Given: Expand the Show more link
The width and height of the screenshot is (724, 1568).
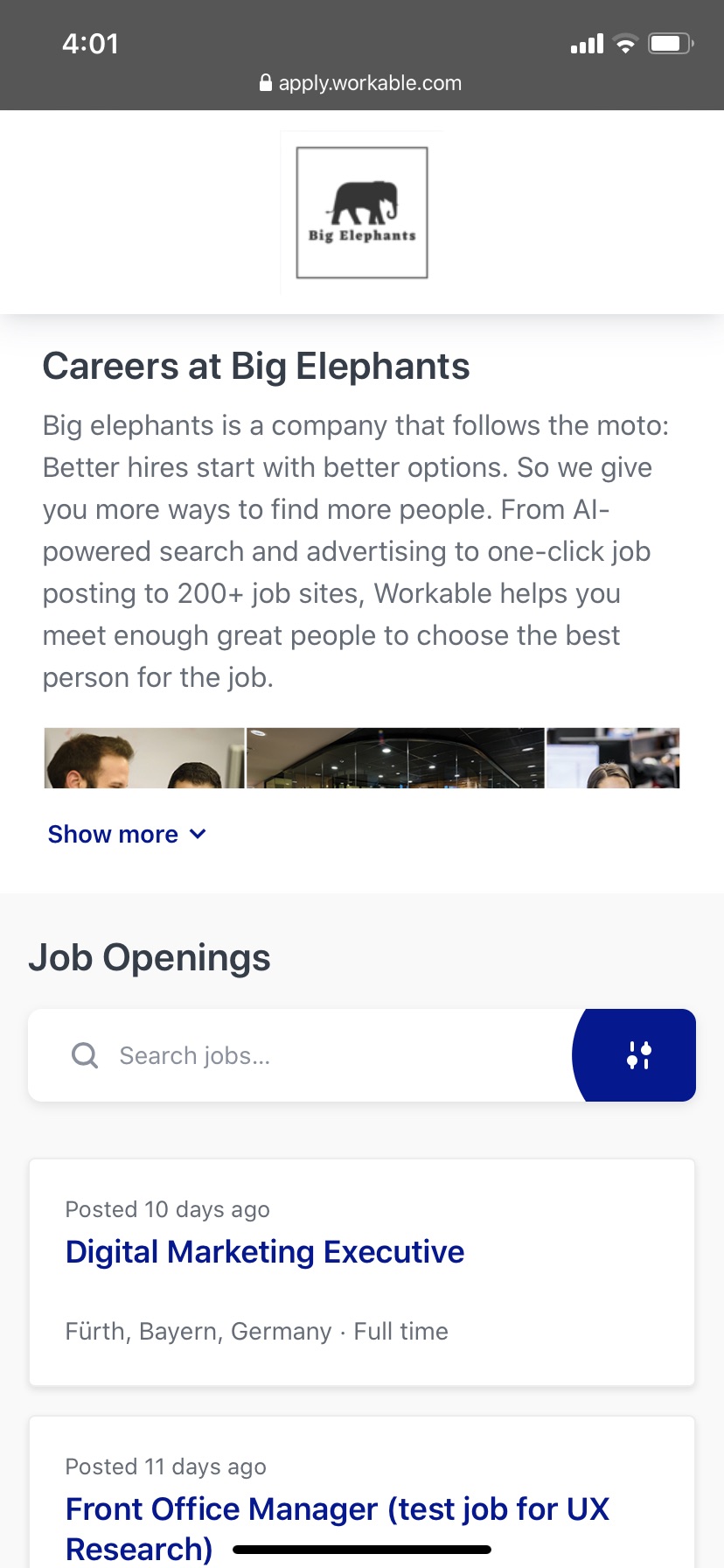Looking at the screenshot, I should tap(127, 834).
